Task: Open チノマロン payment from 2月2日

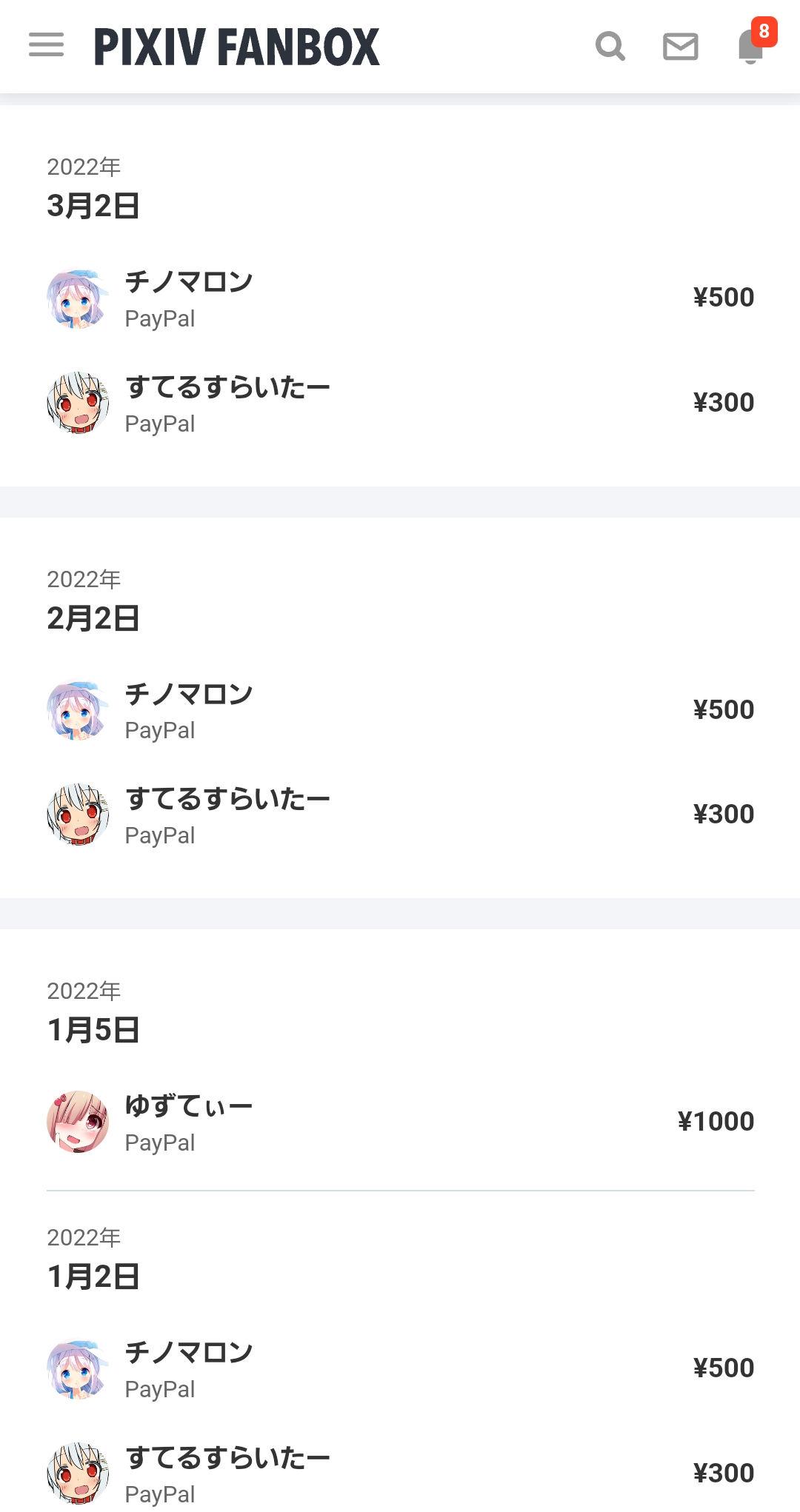Action: 400,711
